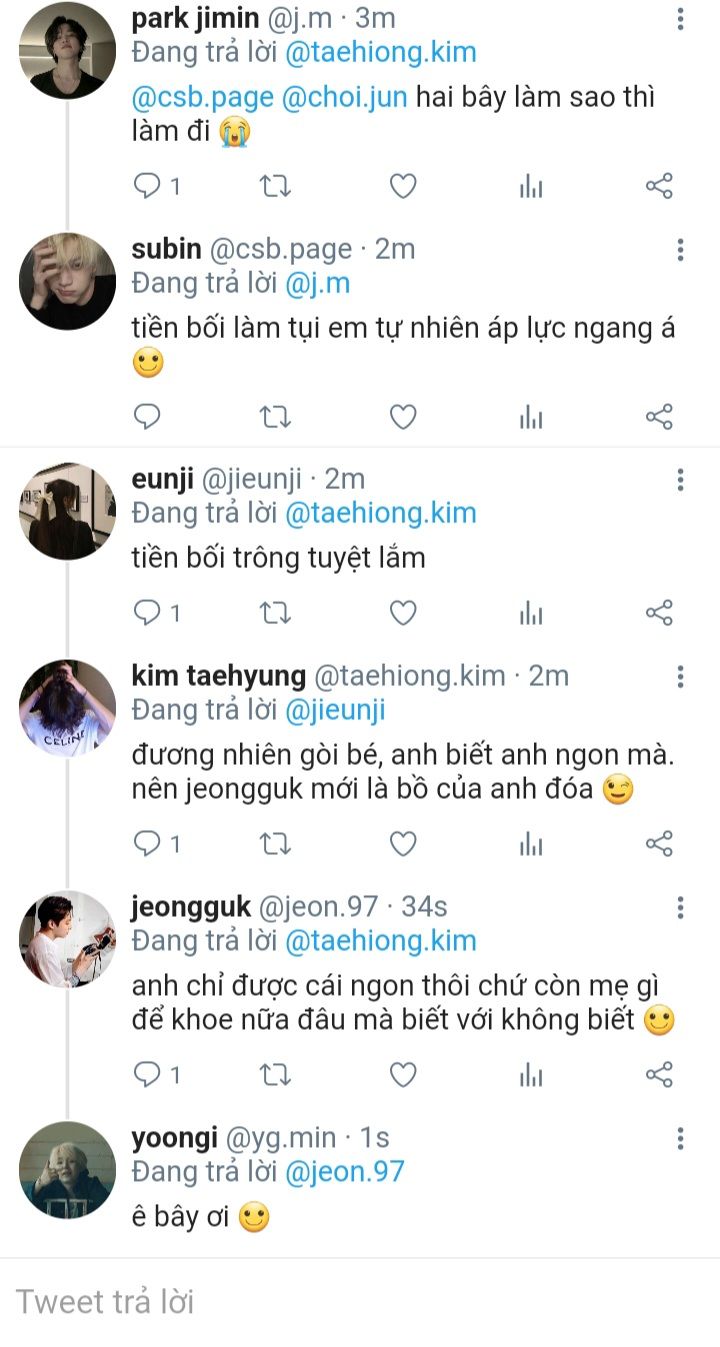Open @jieunji link in taehyung's reply
The height and width of the screenshot is (1347, 720).
click(x=335, y=710)
